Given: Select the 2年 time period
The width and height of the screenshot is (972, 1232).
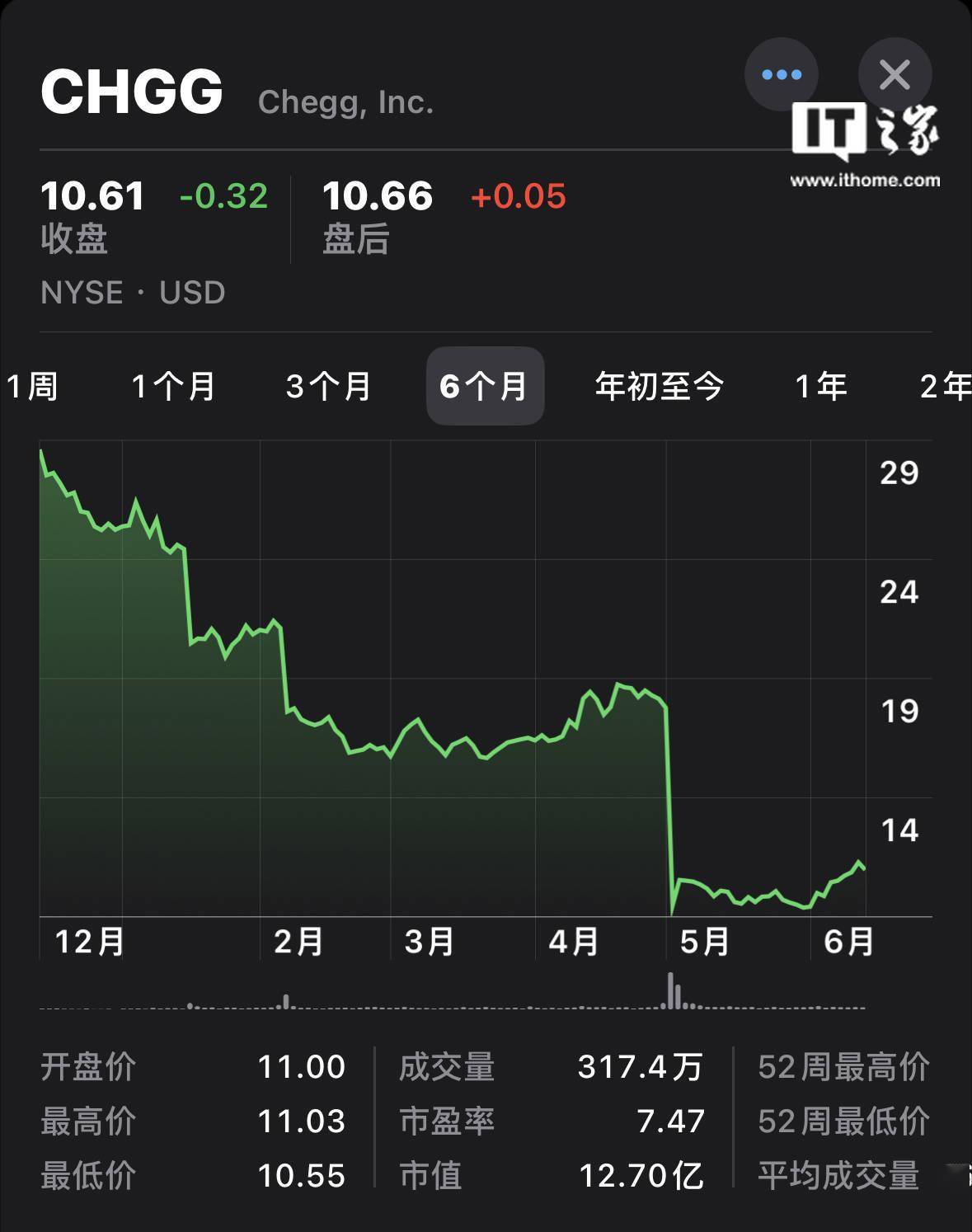Looking at the screenshot, I should point(950,386).
